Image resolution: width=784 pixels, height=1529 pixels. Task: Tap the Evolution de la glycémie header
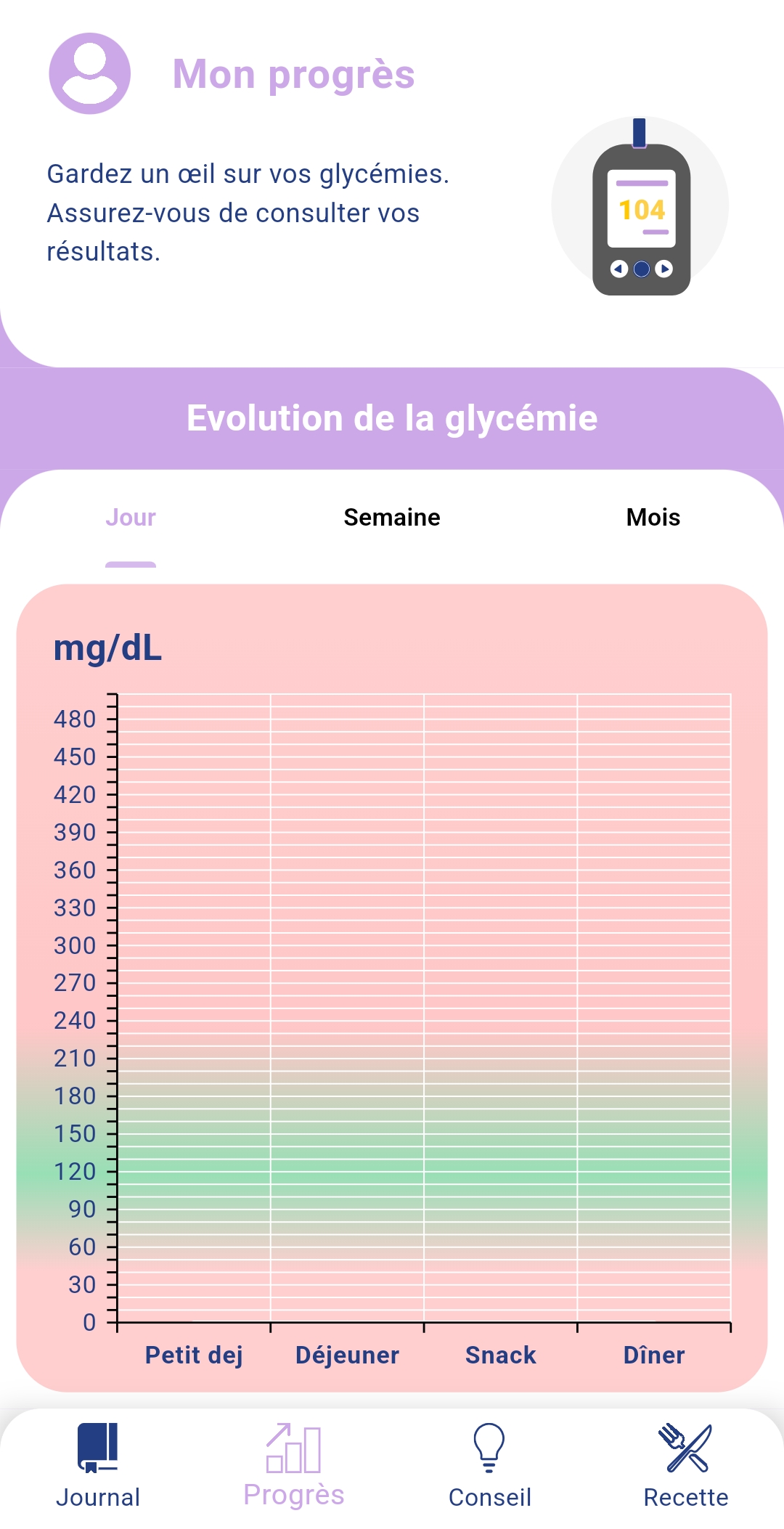pos(392,417)
